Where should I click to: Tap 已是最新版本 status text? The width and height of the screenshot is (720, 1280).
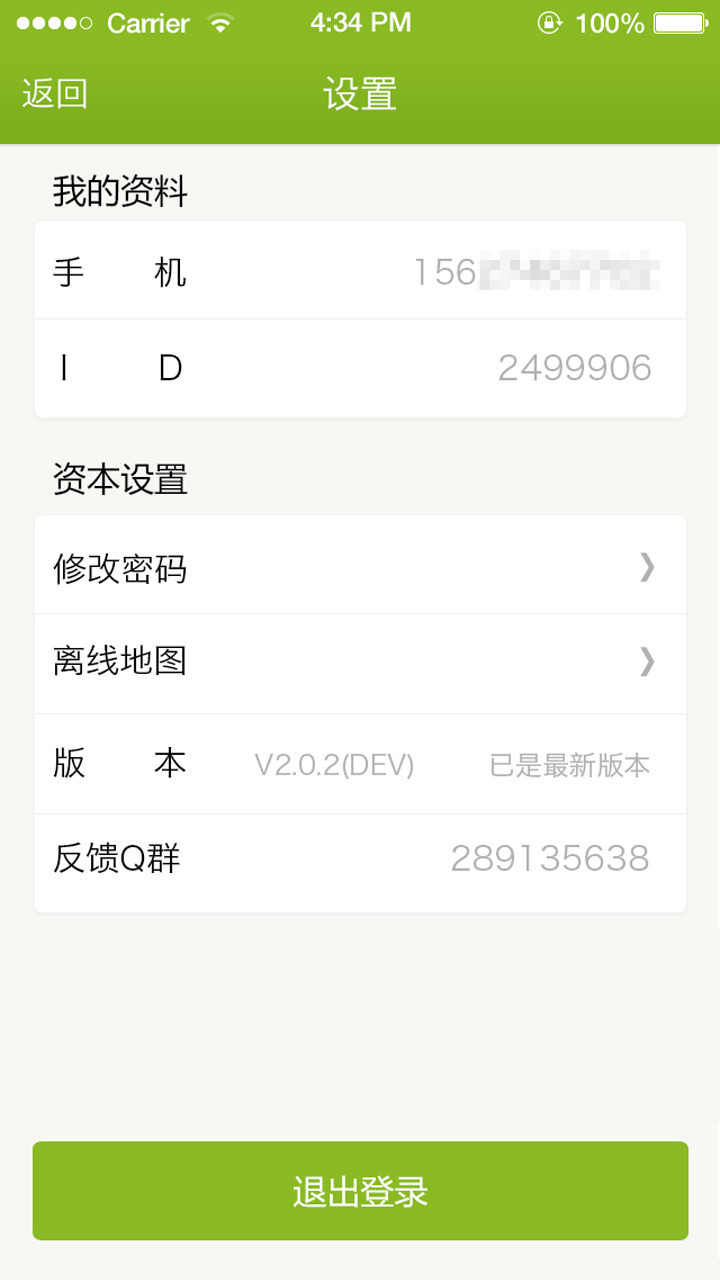tap(573, 763)
